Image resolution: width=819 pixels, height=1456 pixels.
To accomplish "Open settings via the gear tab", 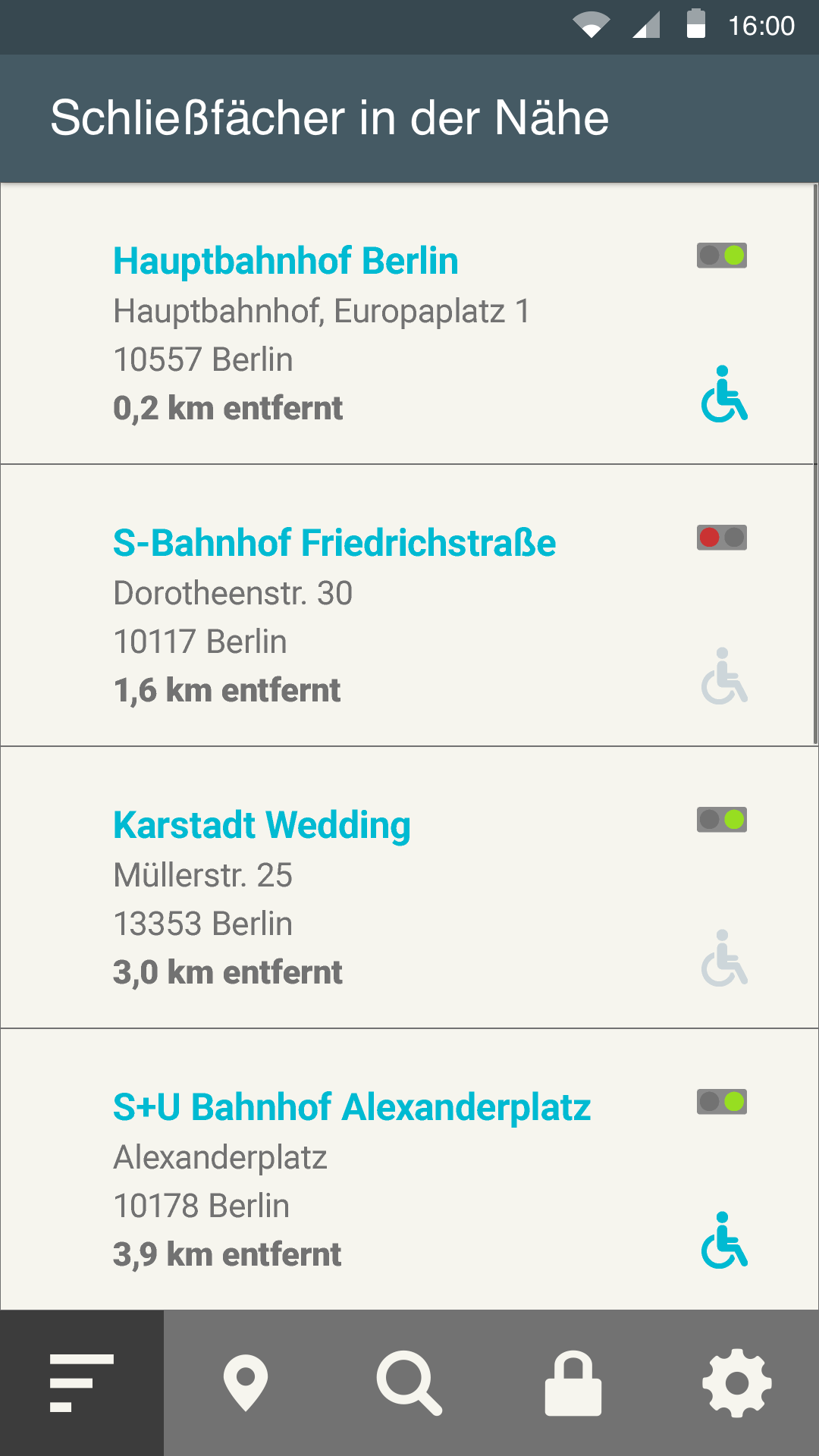I will click(x=737, y=1382).
